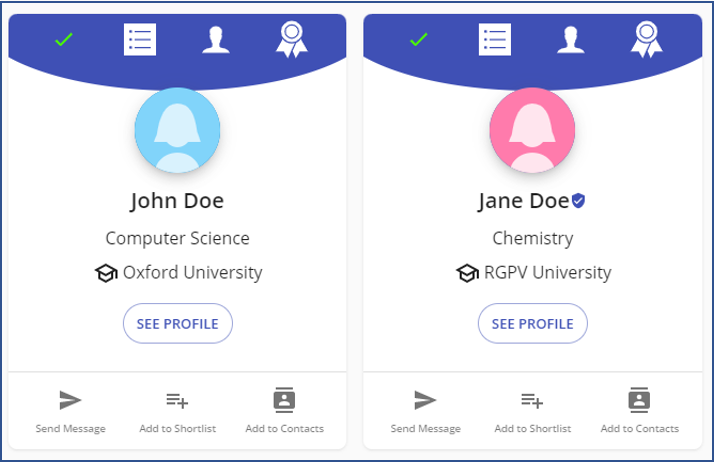Image resolution: width=714 pixels, height=462 pixels.
Task: Open the list icon on John Doe's card
Action: [x=140, y=40]
